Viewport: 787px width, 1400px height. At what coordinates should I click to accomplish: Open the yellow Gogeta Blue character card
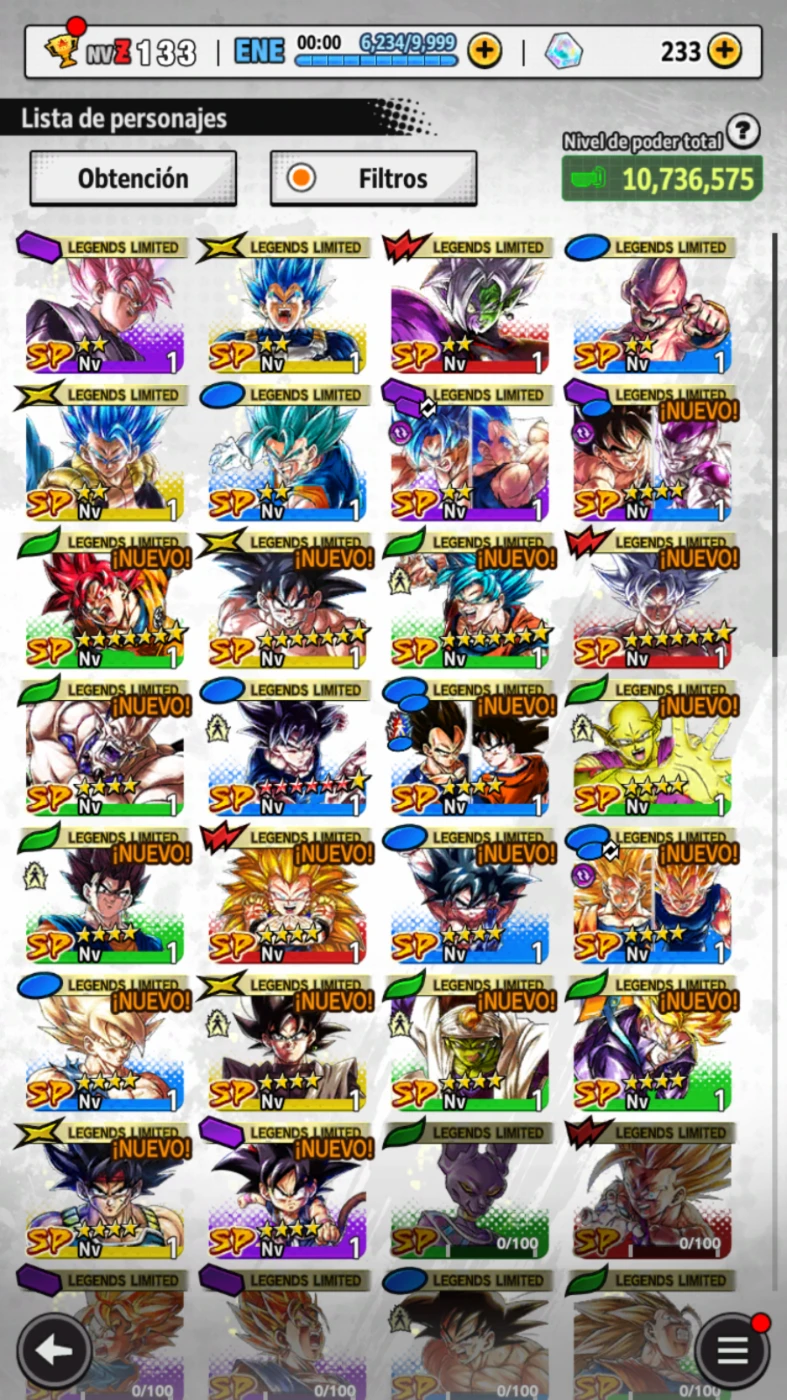(x=104, y=452)
